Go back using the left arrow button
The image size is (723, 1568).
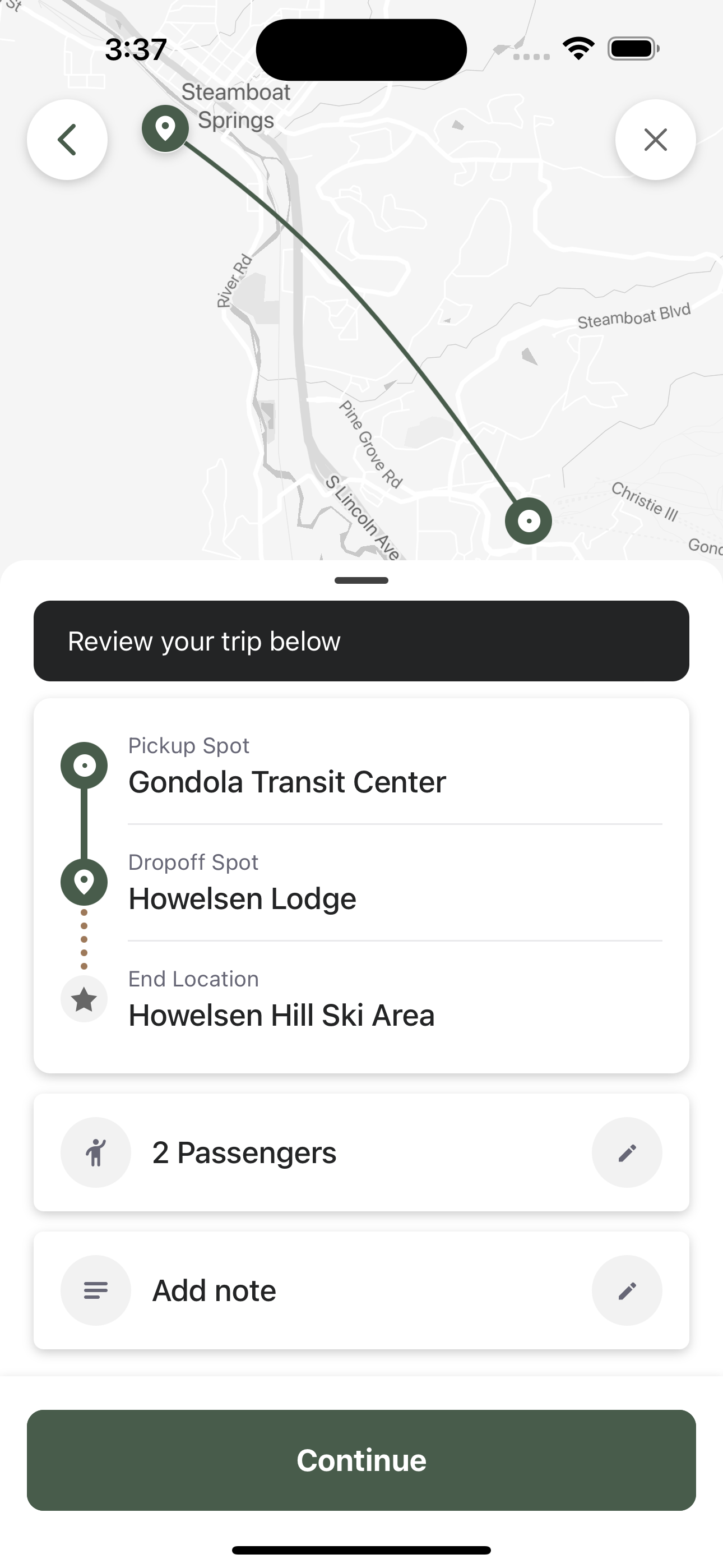pyautogui.click(x=67, y=140)
